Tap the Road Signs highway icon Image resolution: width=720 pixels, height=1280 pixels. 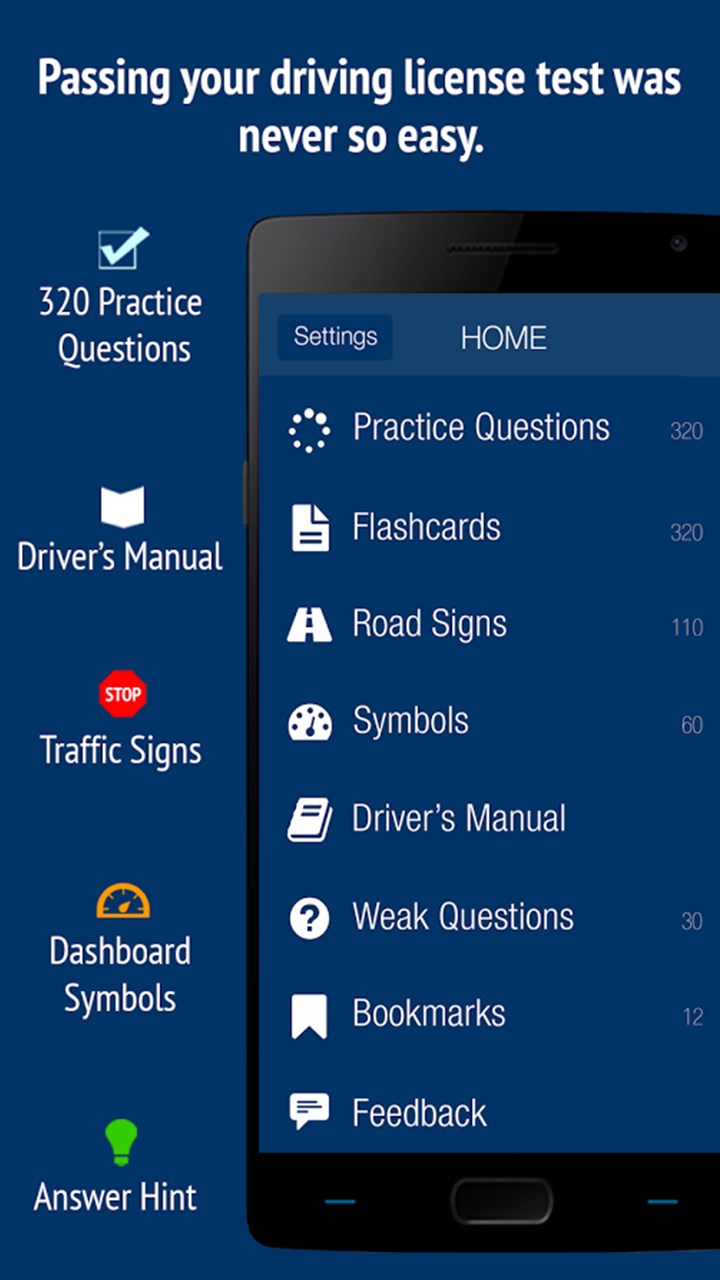pyautogui.click(x=310, y=623)
